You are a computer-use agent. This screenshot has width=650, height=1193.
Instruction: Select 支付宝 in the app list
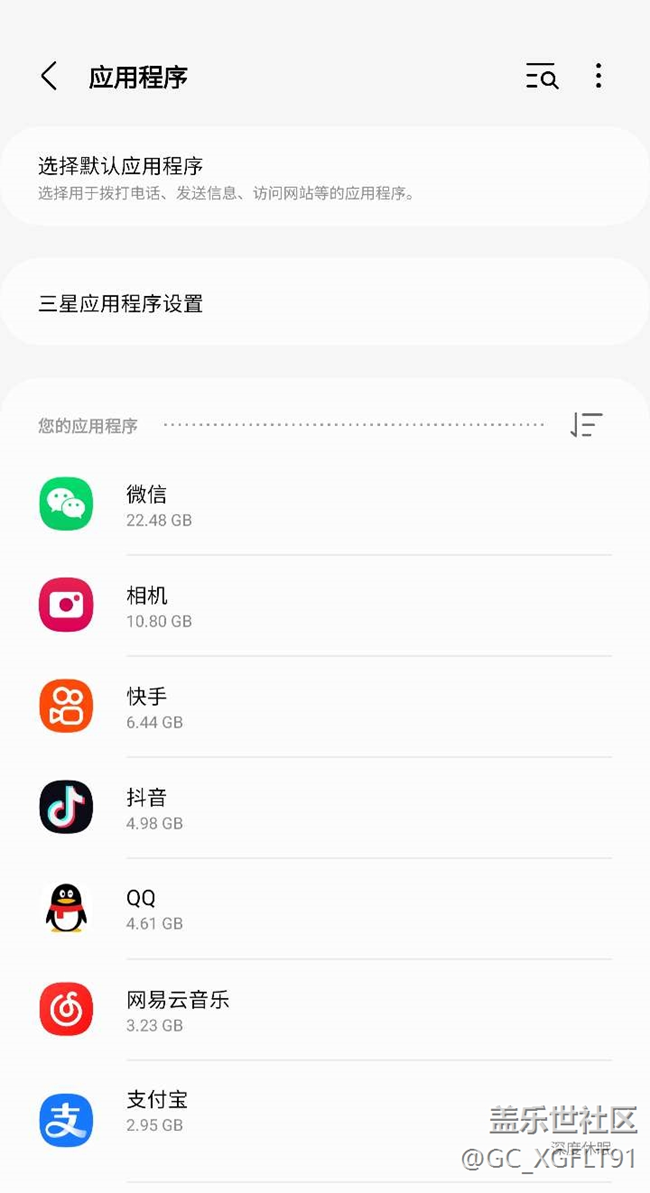coord(325,1111)
